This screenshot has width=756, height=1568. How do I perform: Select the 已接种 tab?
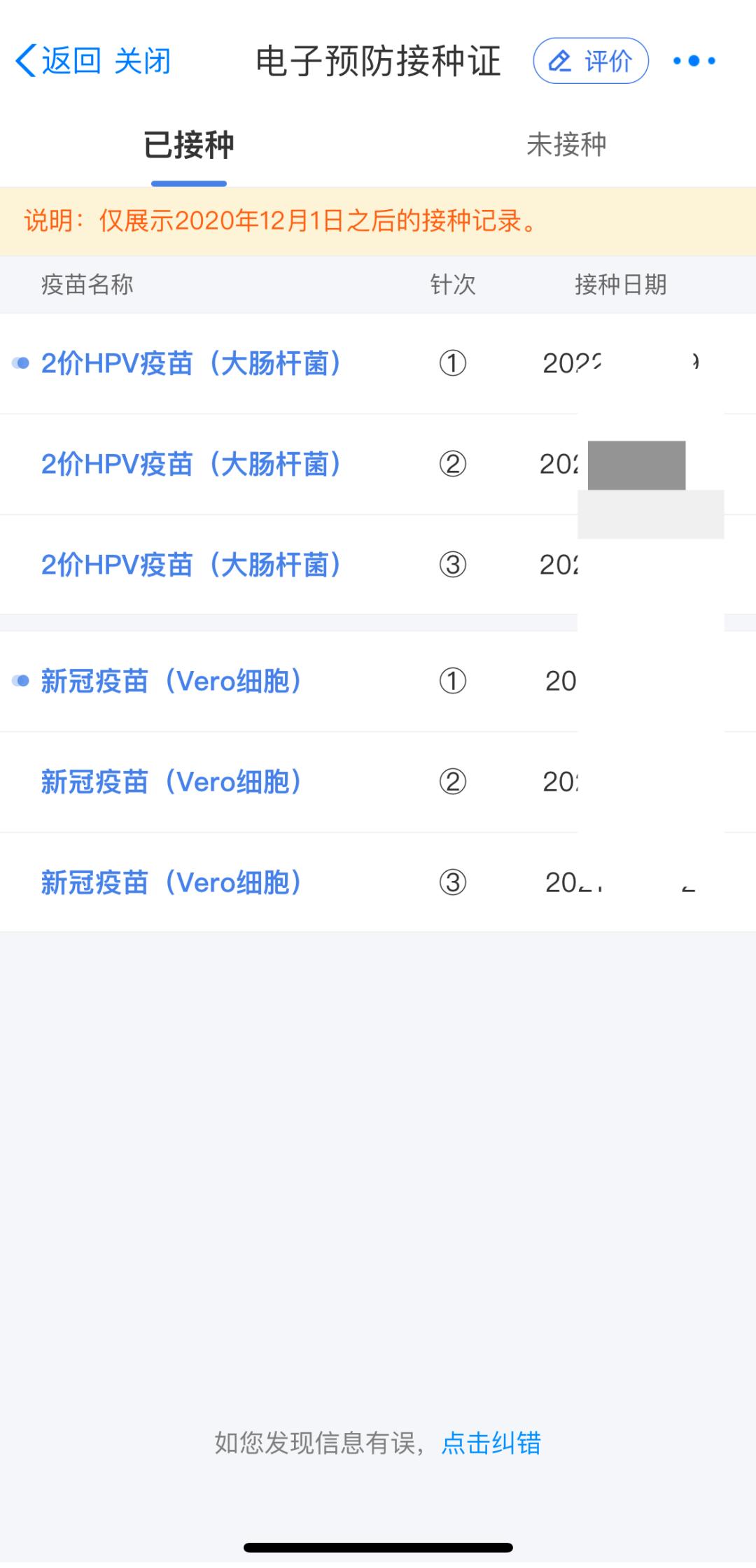tap(189, 145)
